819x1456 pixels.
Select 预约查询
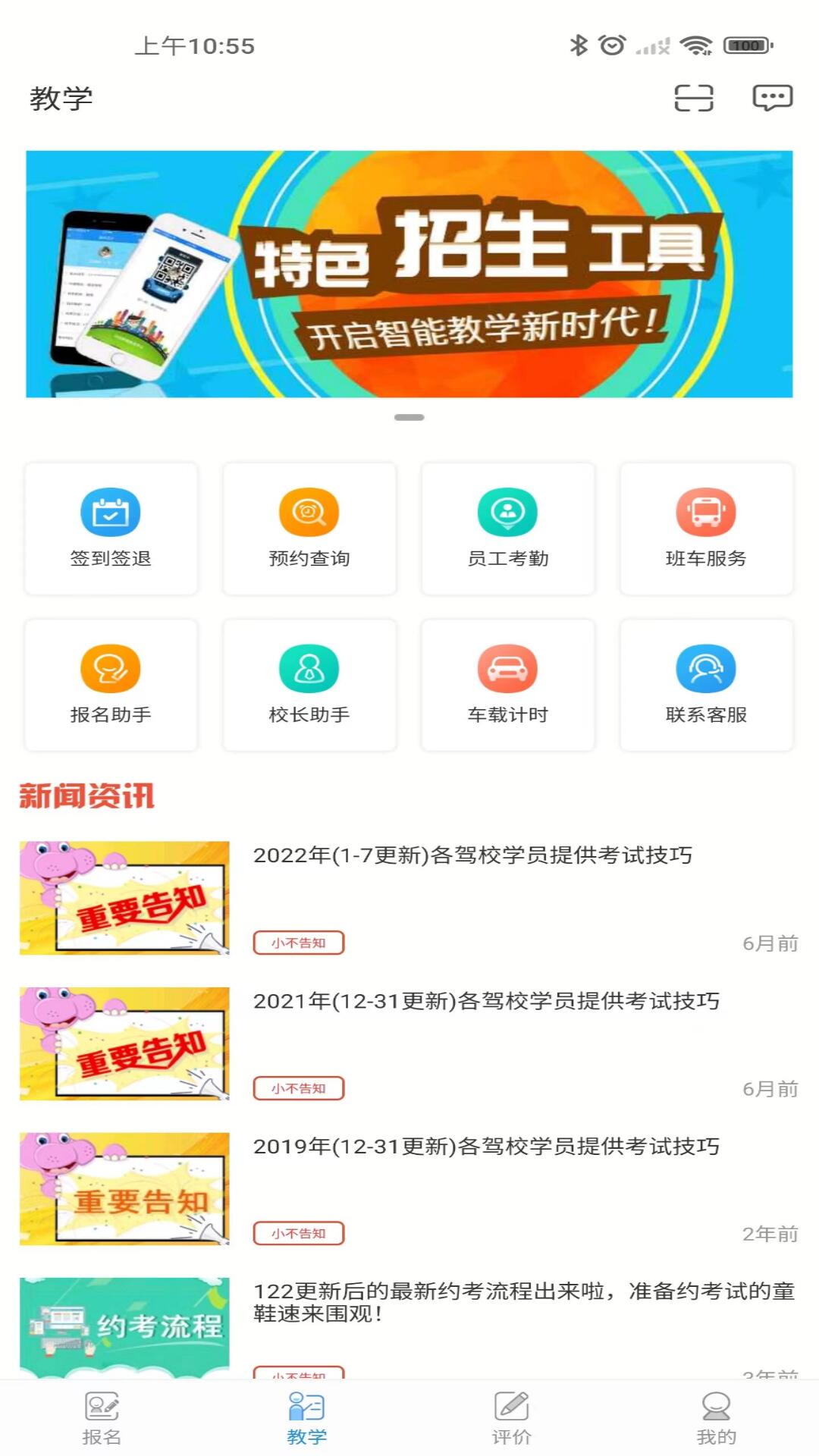309,529
